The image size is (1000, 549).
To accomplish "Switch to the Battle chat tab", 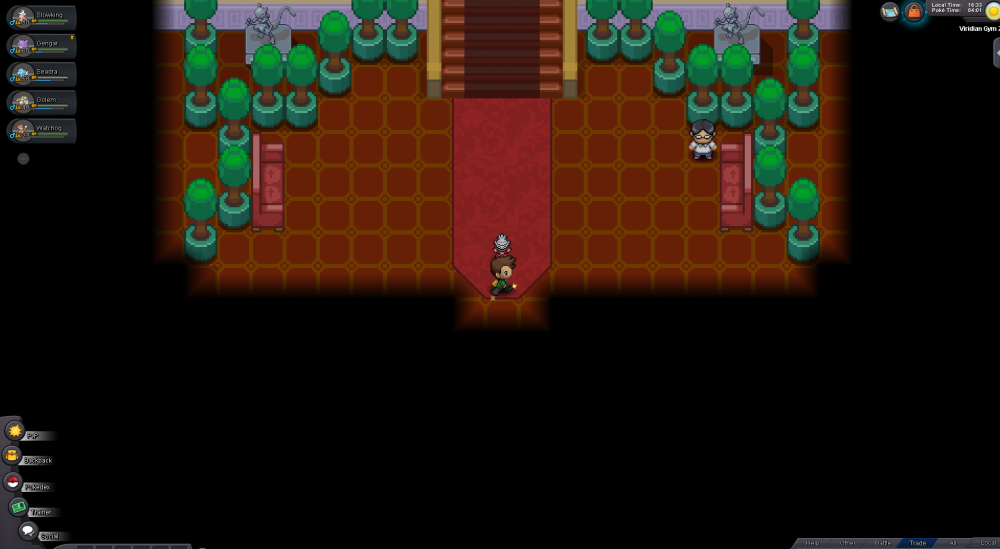I will click(883, 543).
